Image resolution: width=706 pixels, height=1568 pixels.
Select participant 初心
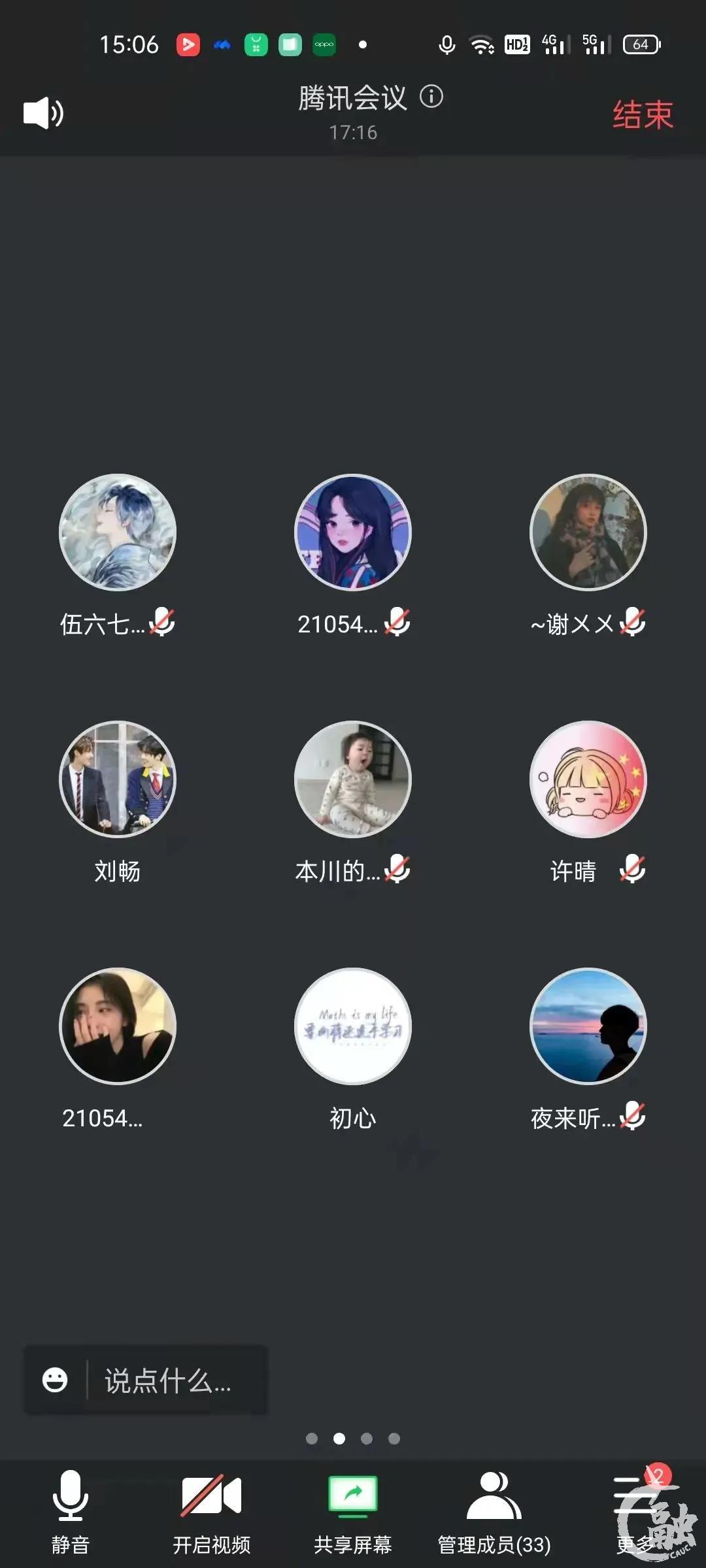pos(353,1026)
